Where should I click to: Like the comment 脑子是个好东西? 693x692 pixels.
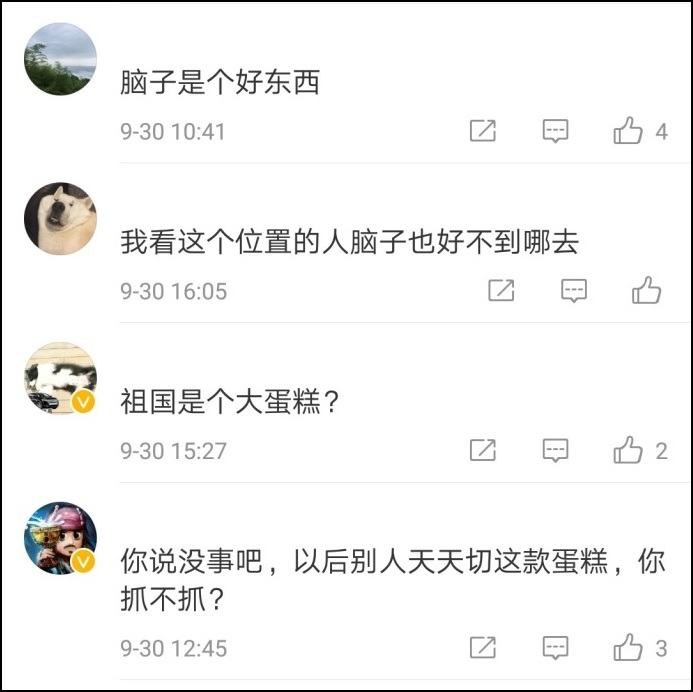(x=628, y=131)
